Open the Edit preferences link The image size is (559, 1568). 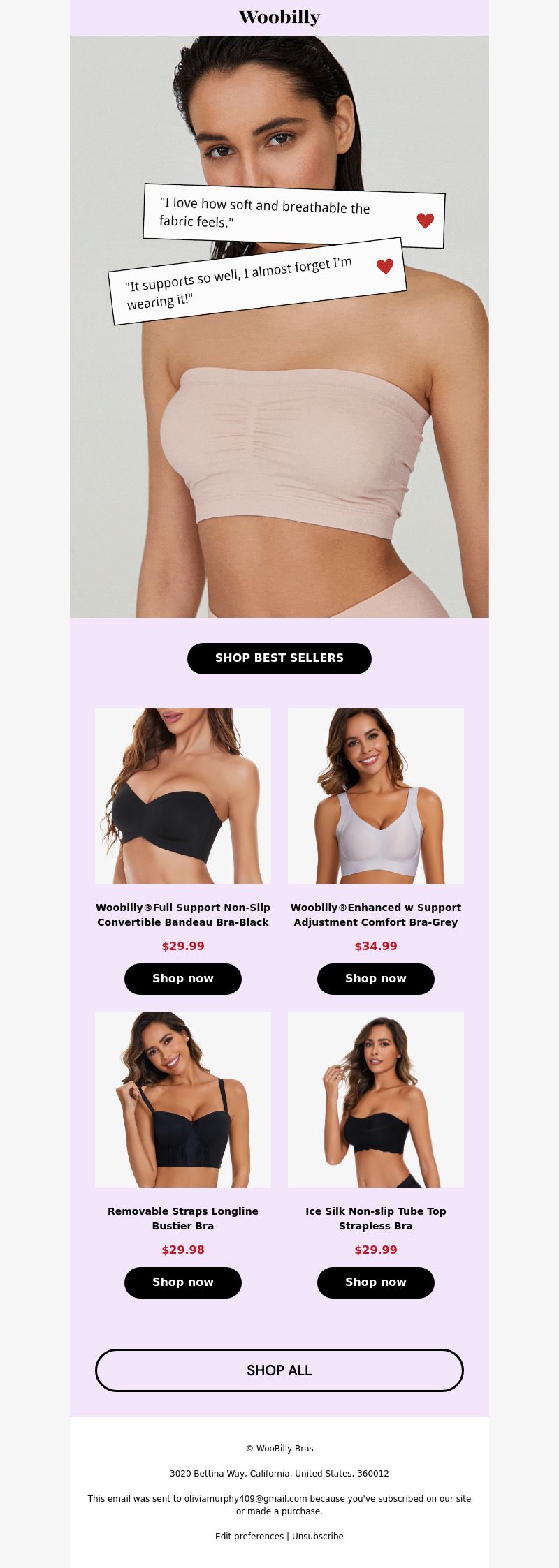[x=249, y=1536]
